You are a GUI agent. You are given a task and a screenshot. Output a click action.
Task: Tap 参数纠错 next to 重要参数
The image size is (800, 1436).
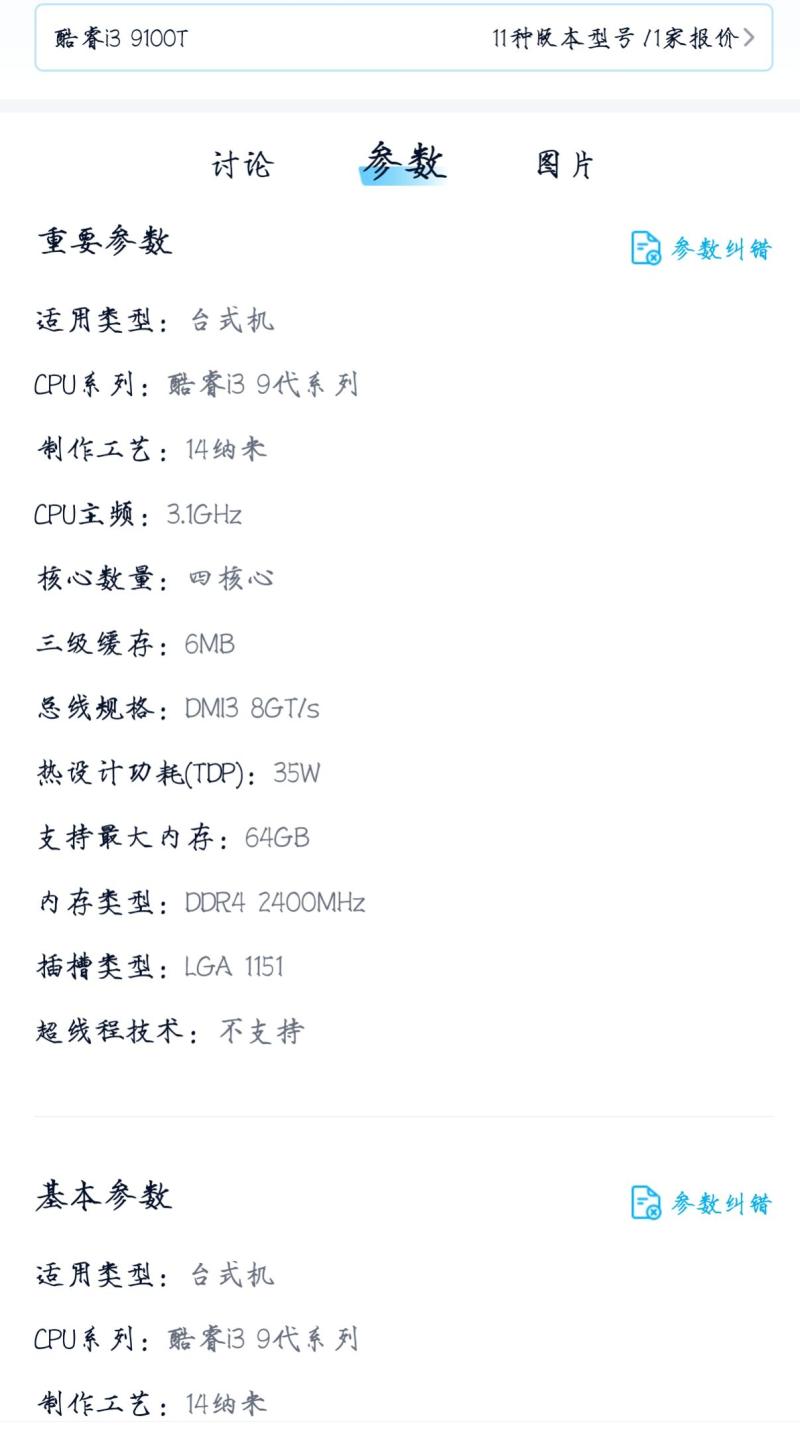tap(701, 248)
